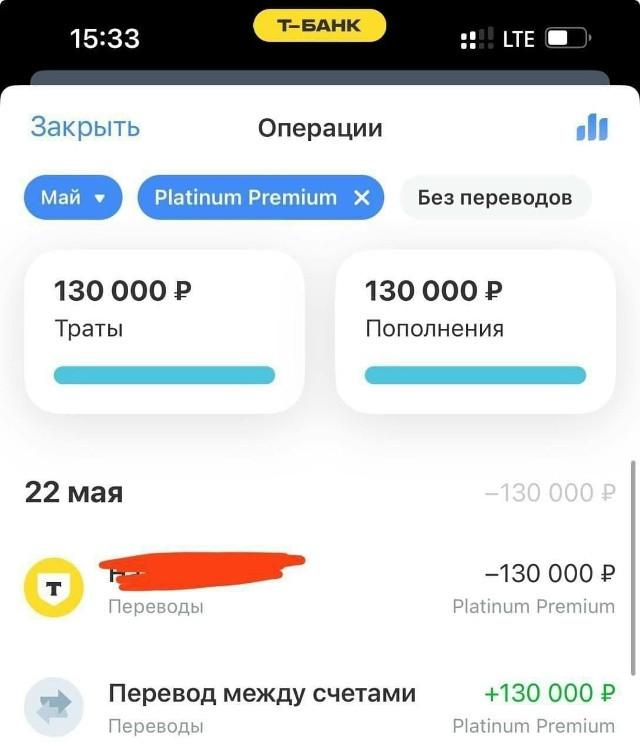Remove the Platinum Premium filter chip
Image resolution: width=640 pixels, height=752 pixels.
pos(362,198)
